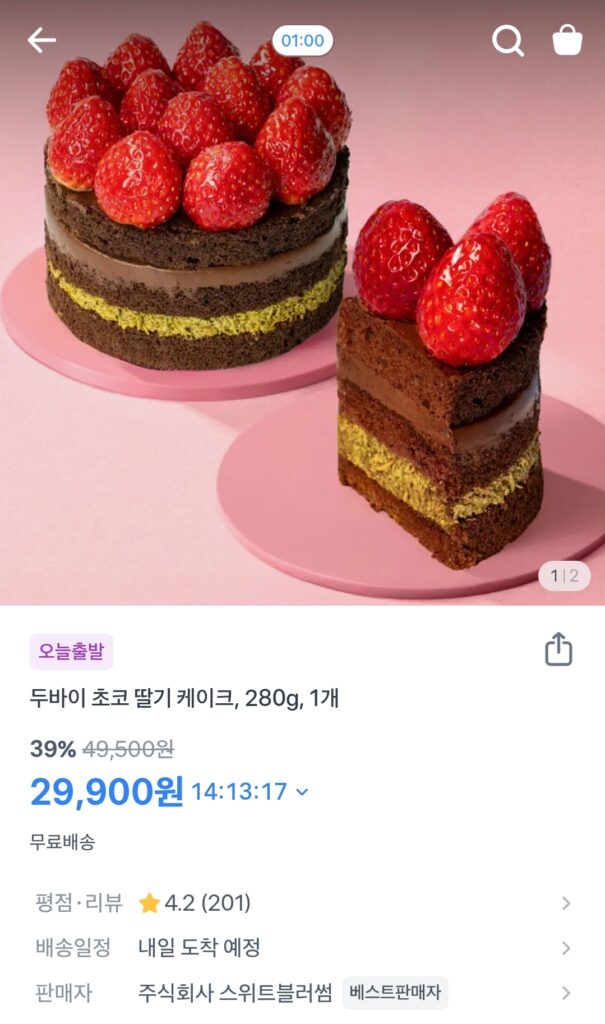
Task: Open the 판매자 주식회사 스위트블러썸 row
Action: tap(302, 993)
